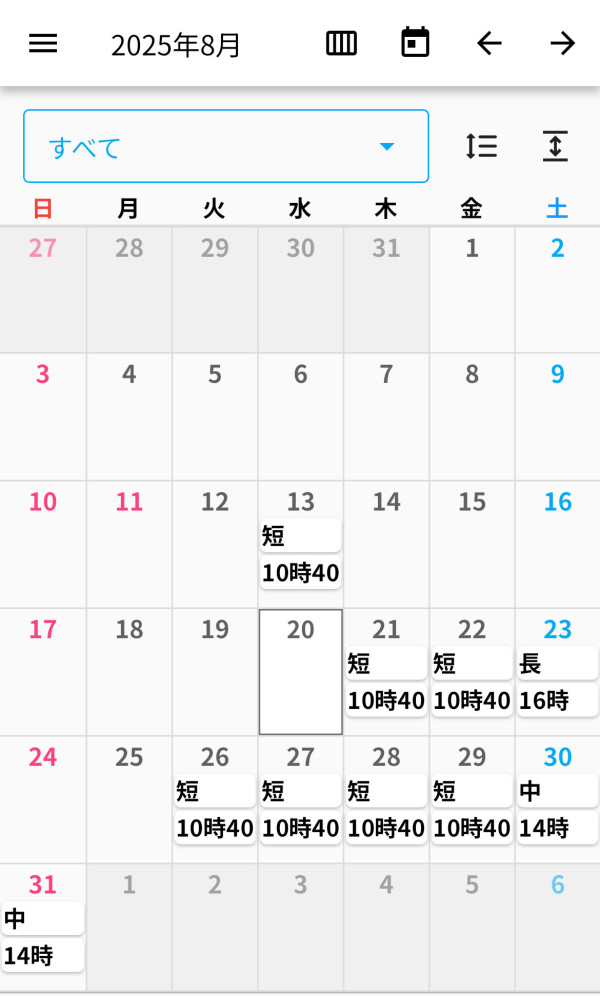The image size is (600, 996).
Task: Go to the previous month arrow
Action: pyautogui.click(x=490, y=44)
